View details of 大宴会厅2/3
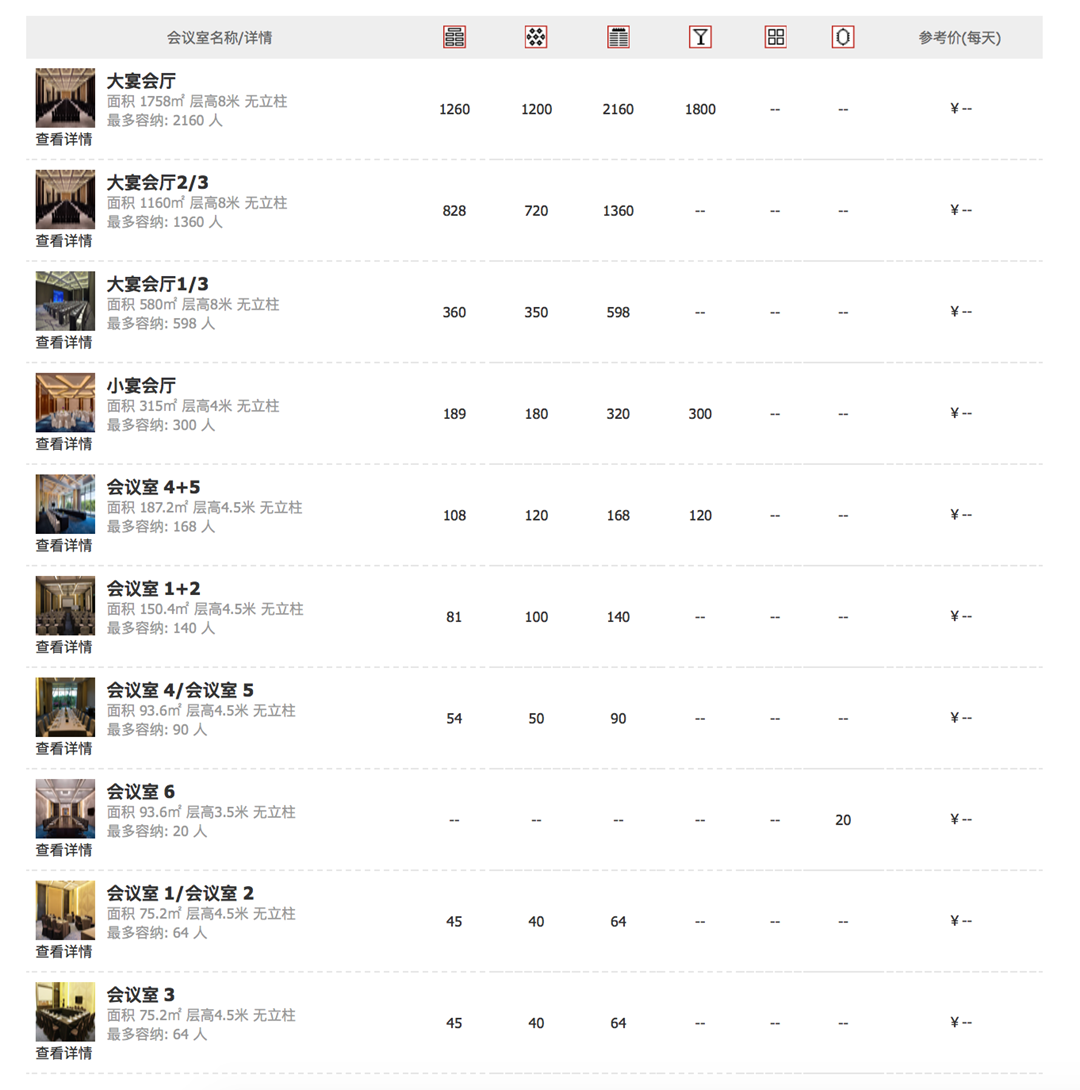This screenshot has height=1090, width=1080. (64, 241)
